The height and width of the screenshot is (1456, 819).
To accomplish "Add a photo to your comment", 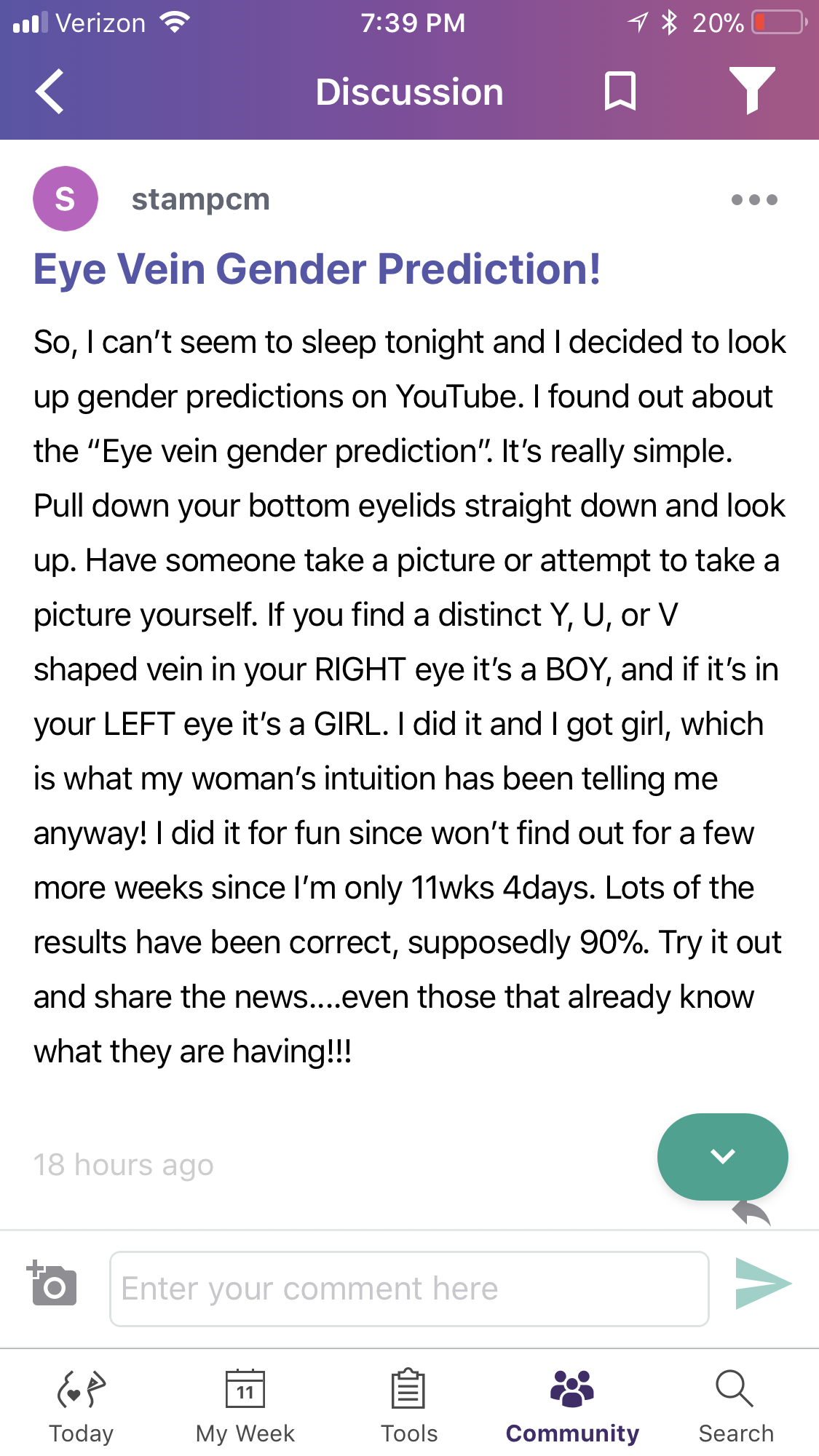I will [52, 1284].
